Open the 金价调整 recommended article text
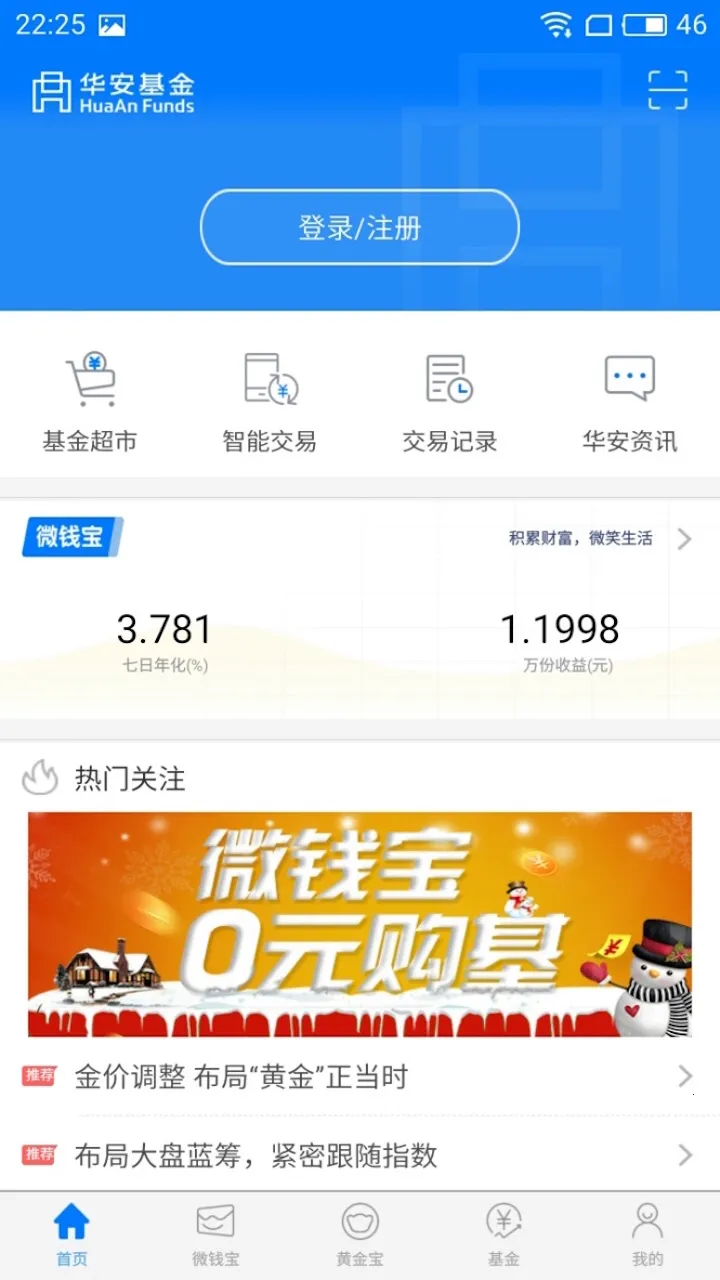This screenshot has width=720, height=1280. tap(240, 1076)
